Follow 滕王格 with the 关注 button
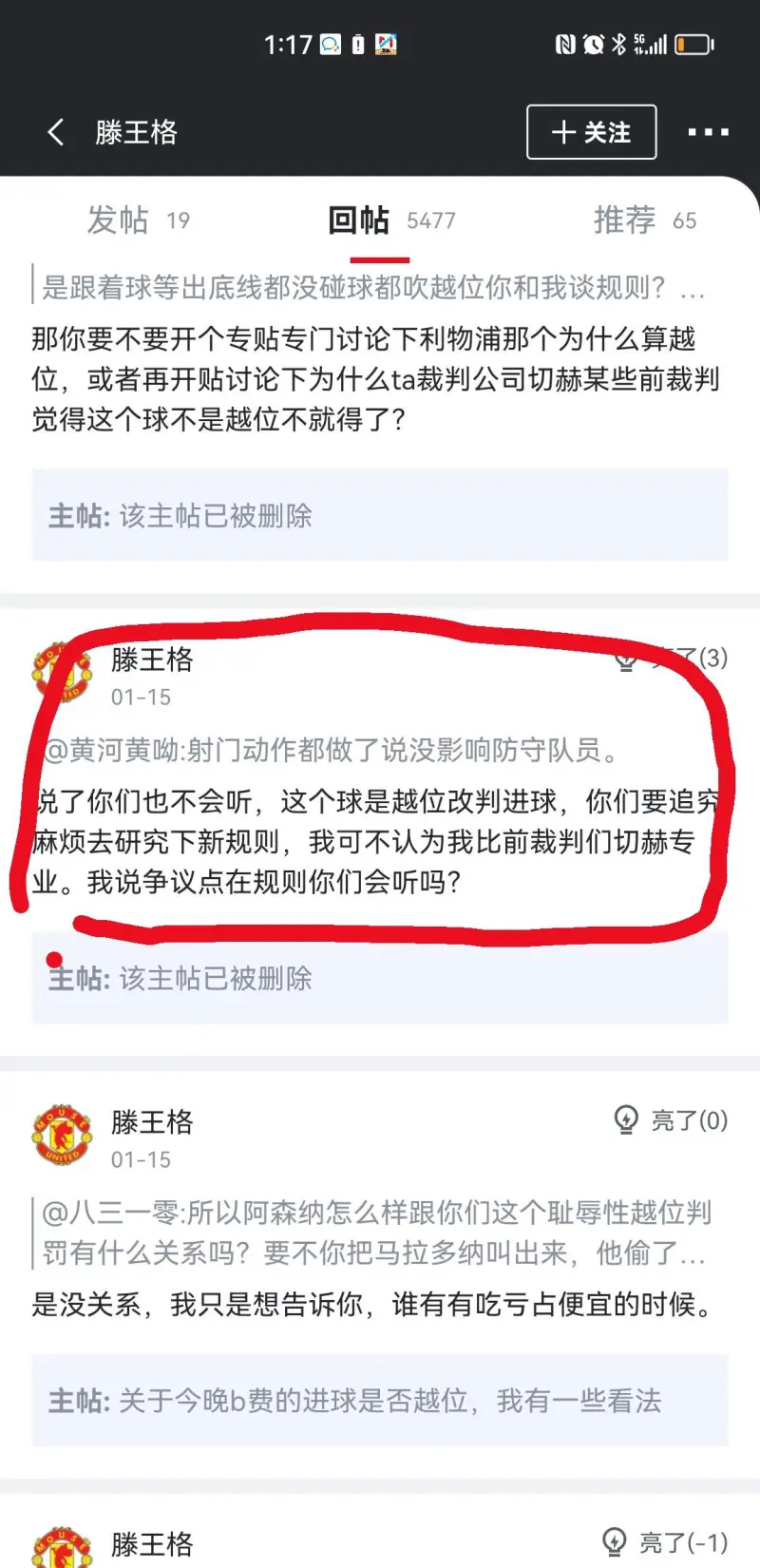 (x=591, y=132)
